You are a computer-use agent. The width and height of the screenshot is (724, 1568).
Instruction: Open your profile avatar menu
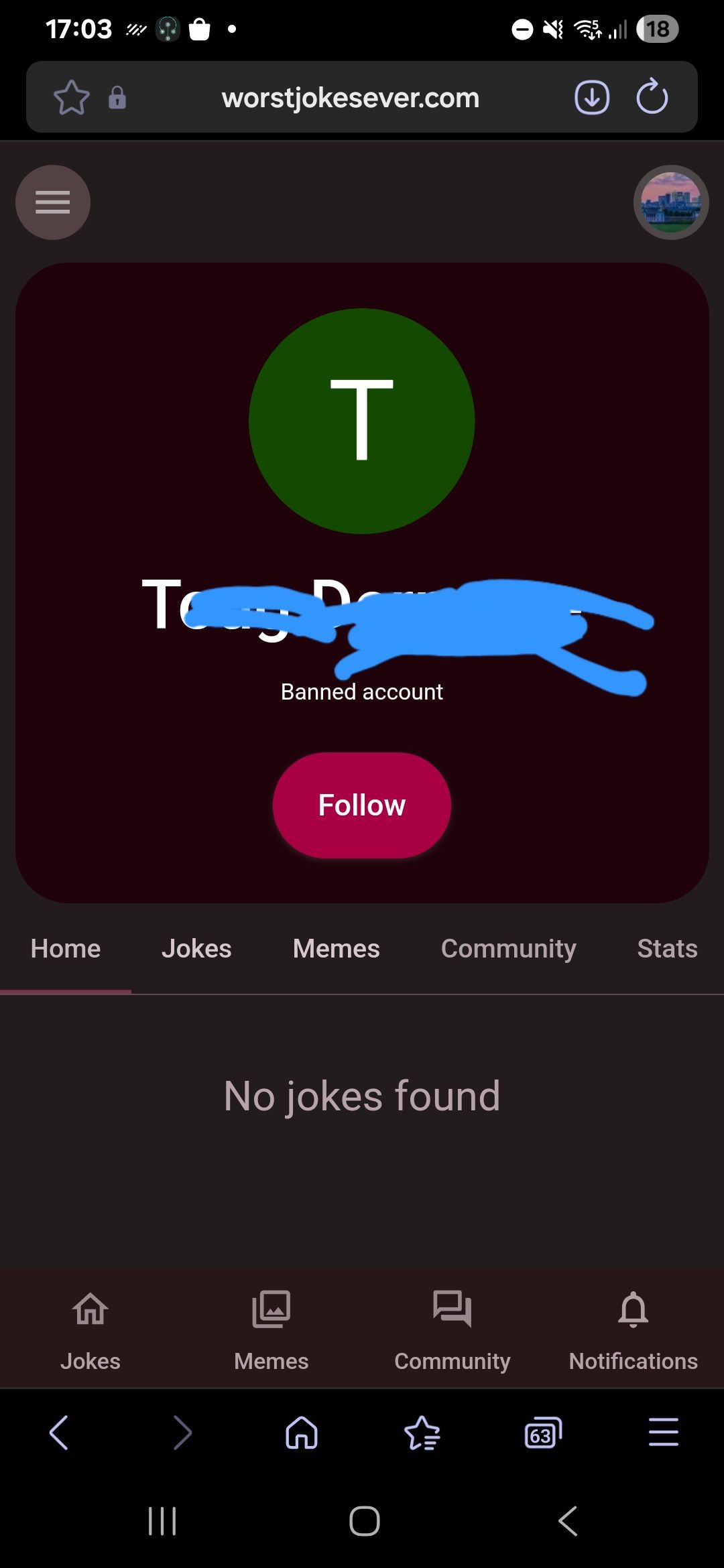tap(670, 202)
